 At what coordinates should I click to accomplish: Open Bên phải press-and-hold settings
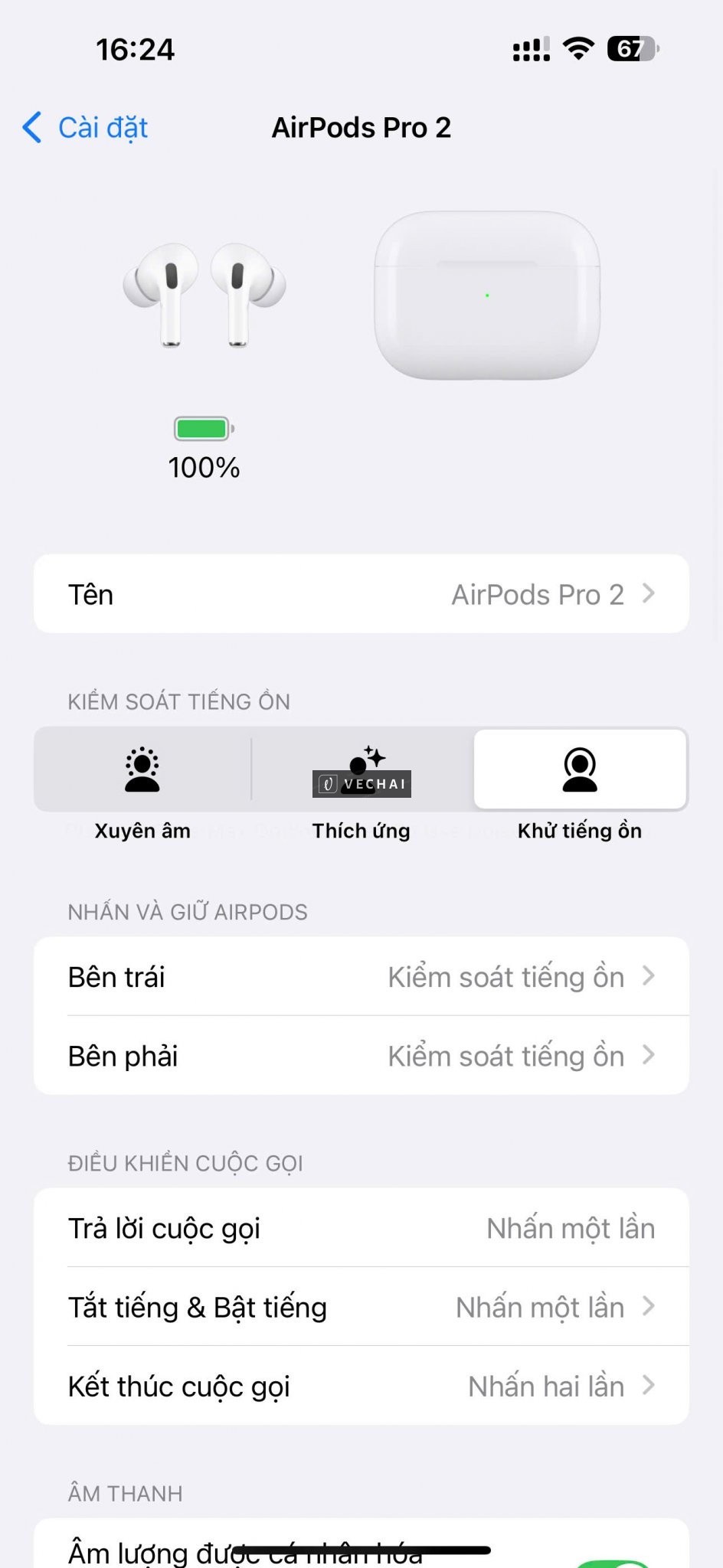pos(361,1056)
